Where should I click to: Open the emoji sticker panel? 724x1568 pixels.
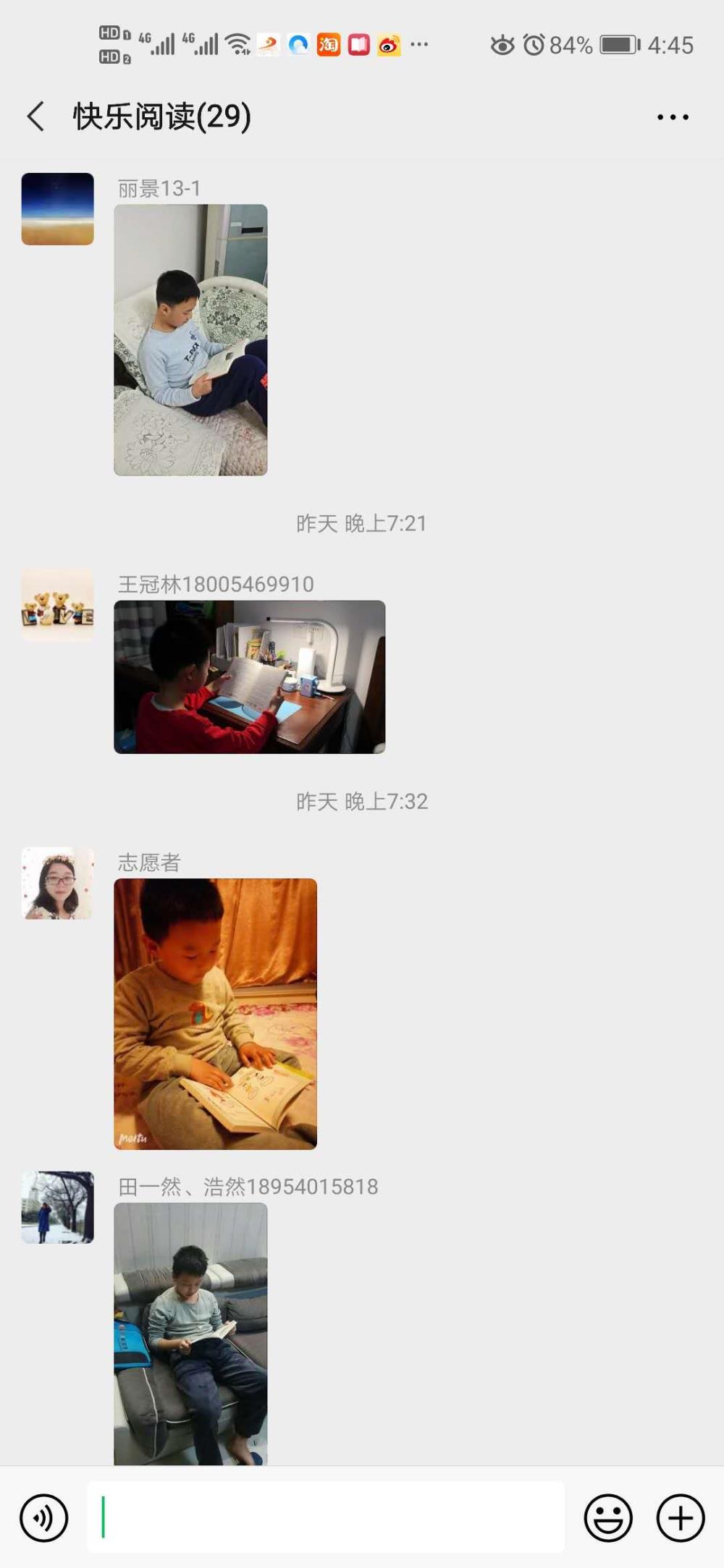(x=608, y=1517)
